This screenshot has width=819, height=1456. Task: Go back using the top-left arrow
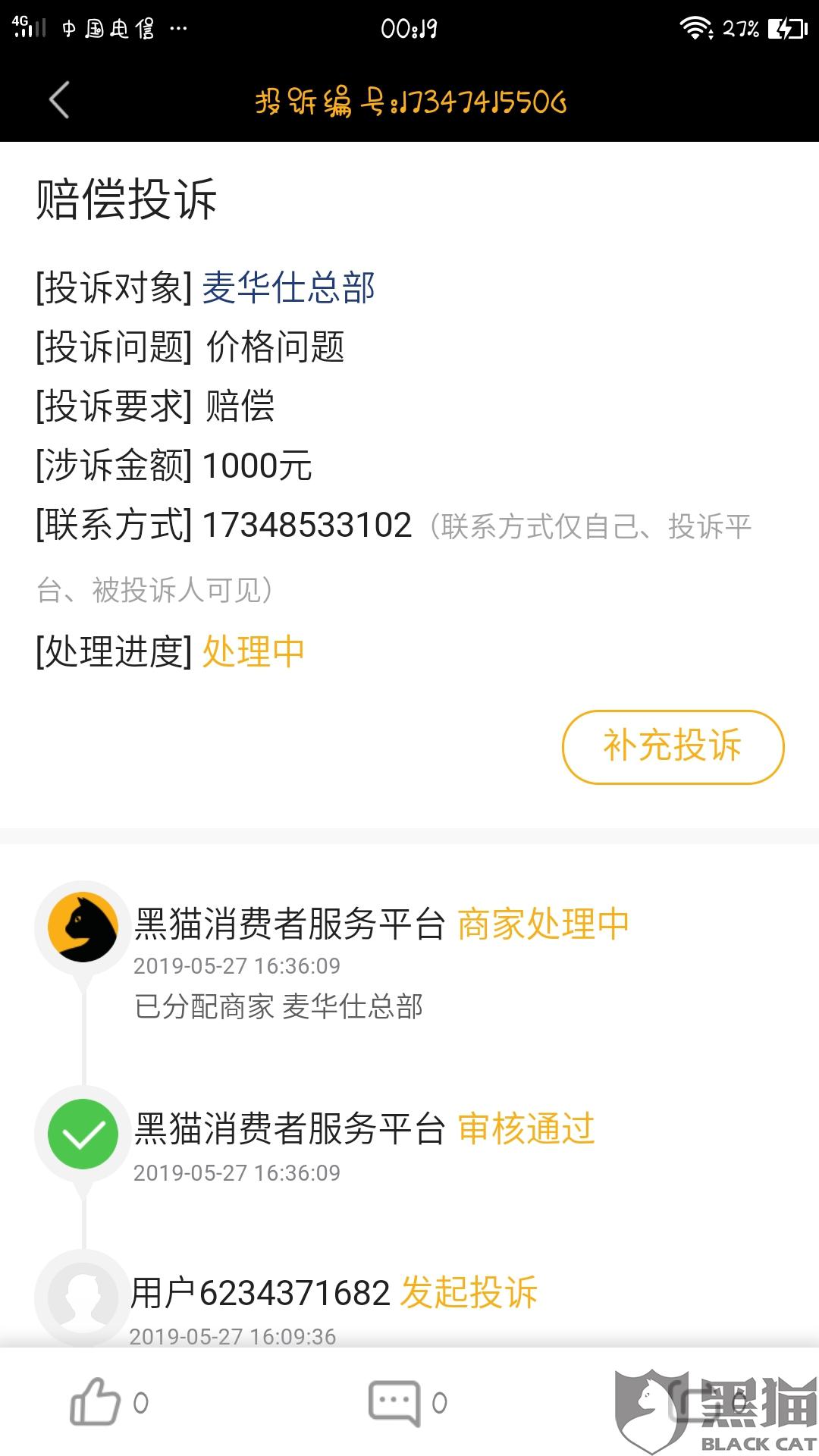(59, 99)
